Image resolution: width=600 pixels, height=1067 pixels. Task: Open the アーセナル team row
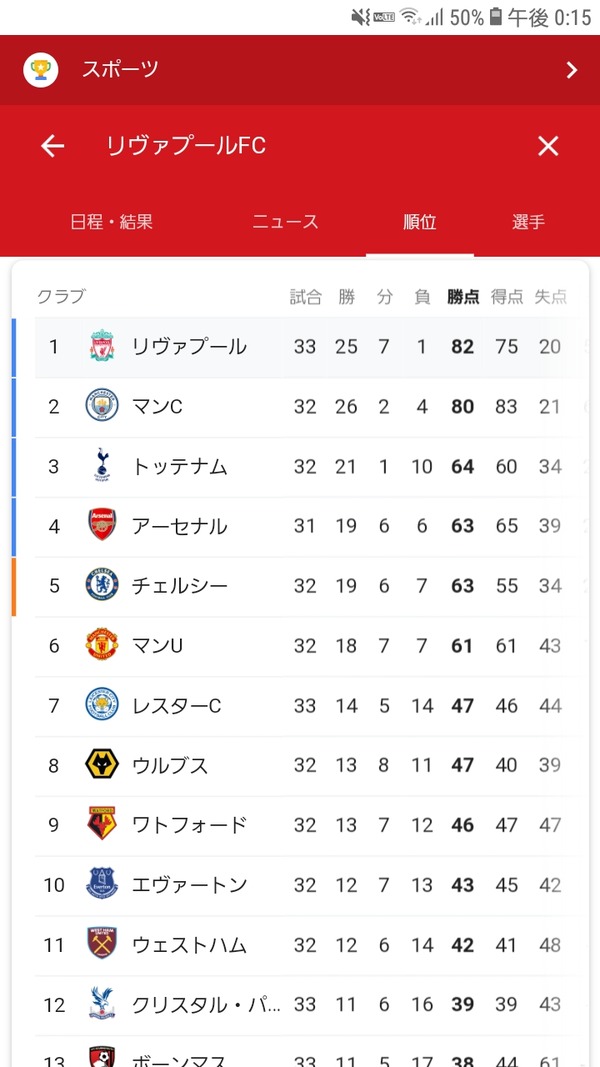tap(312, 527)
